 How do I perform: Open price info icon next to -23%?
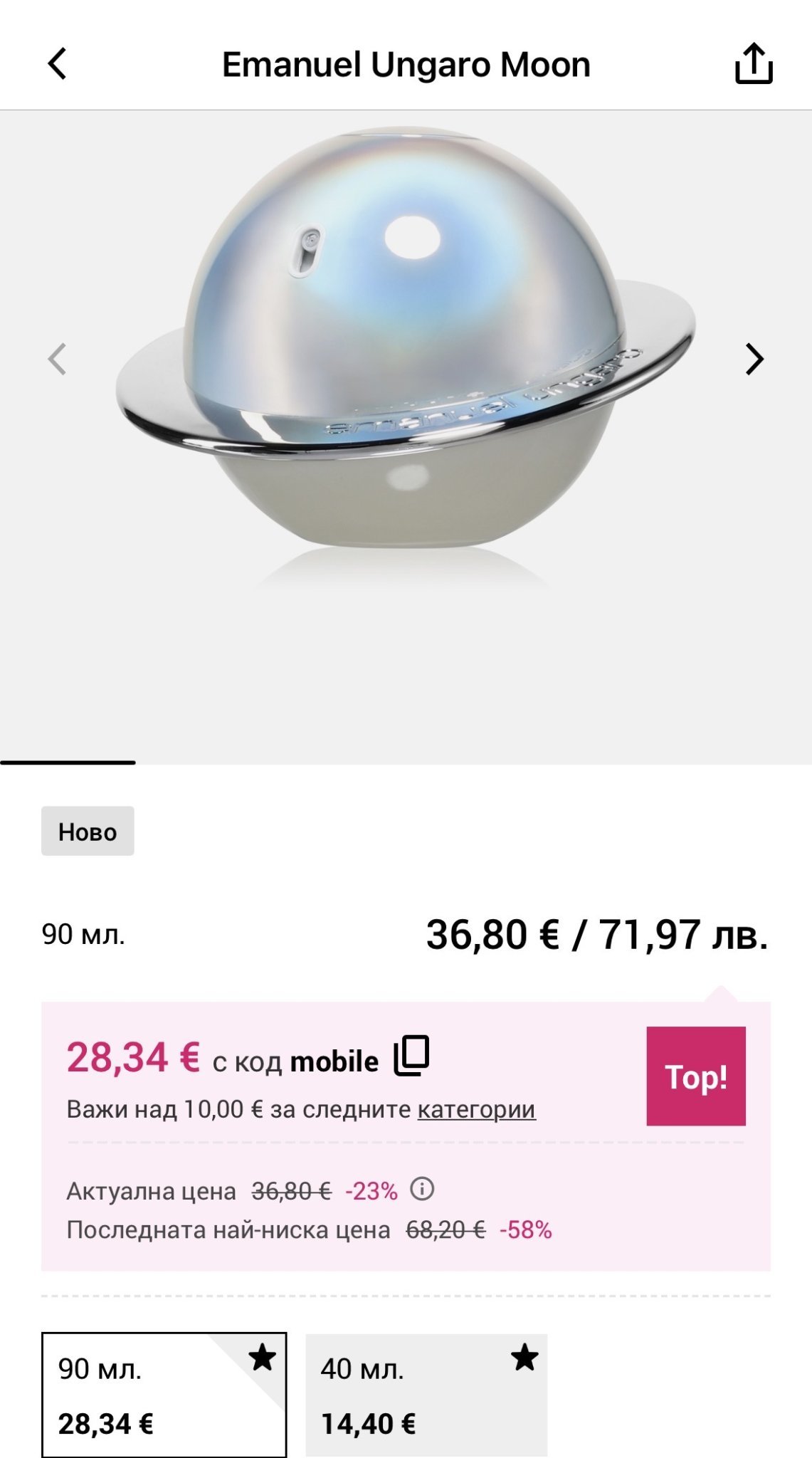[x=422, y=1189]
